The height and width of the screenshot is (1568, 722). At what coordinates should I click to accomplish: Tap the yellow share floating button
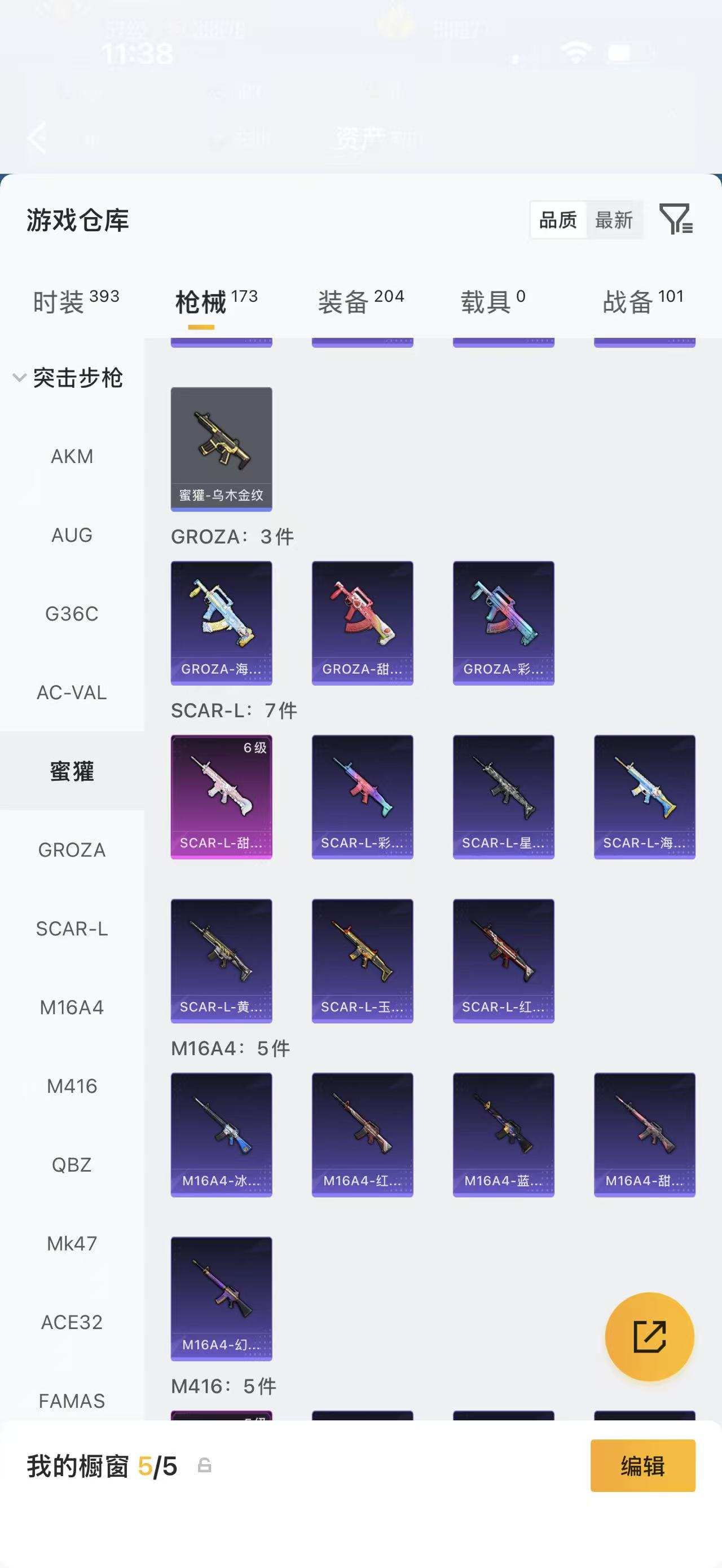(650, 1337)
